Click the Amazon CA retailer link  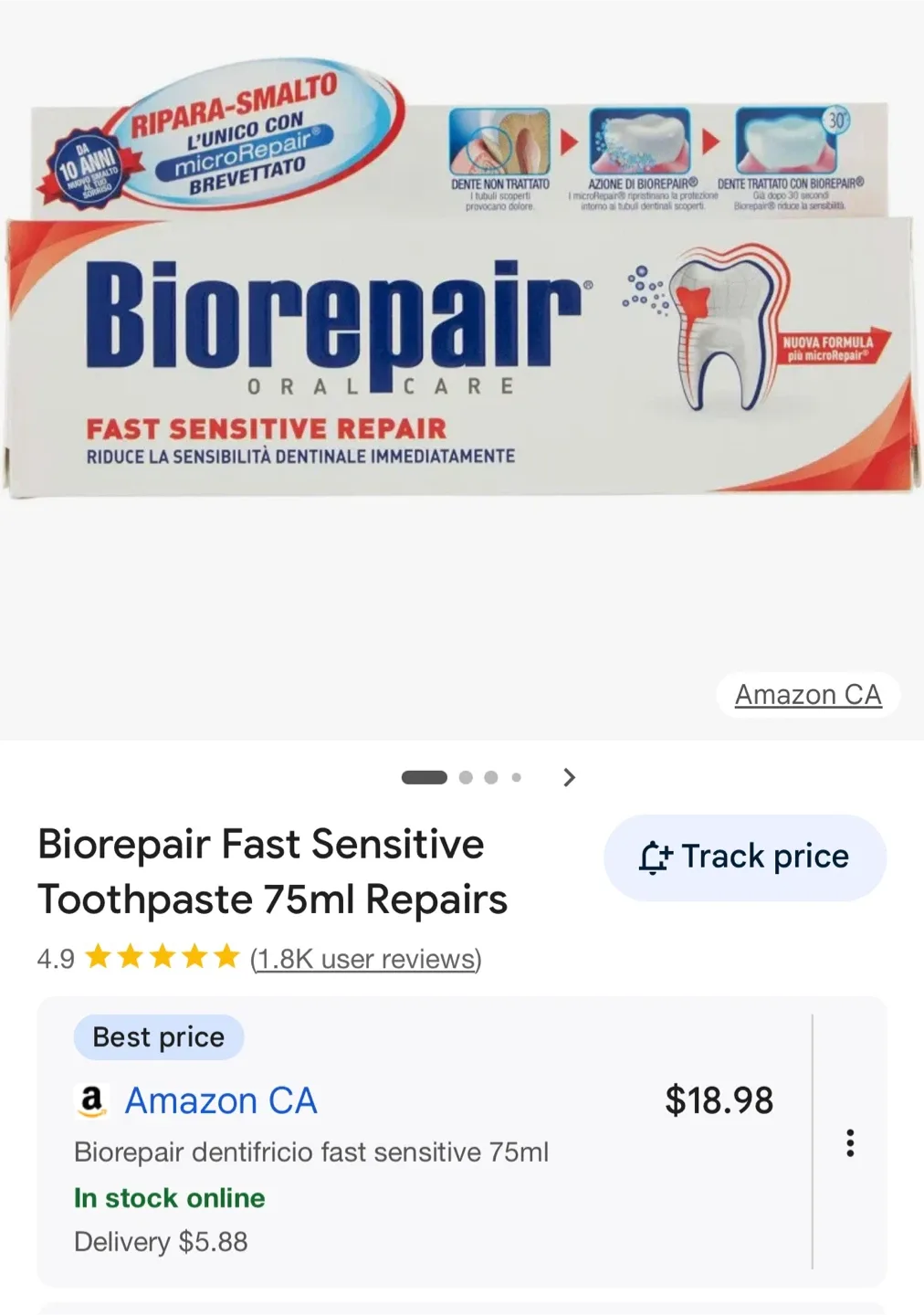pyautogui.click(x=220, y=1100)
